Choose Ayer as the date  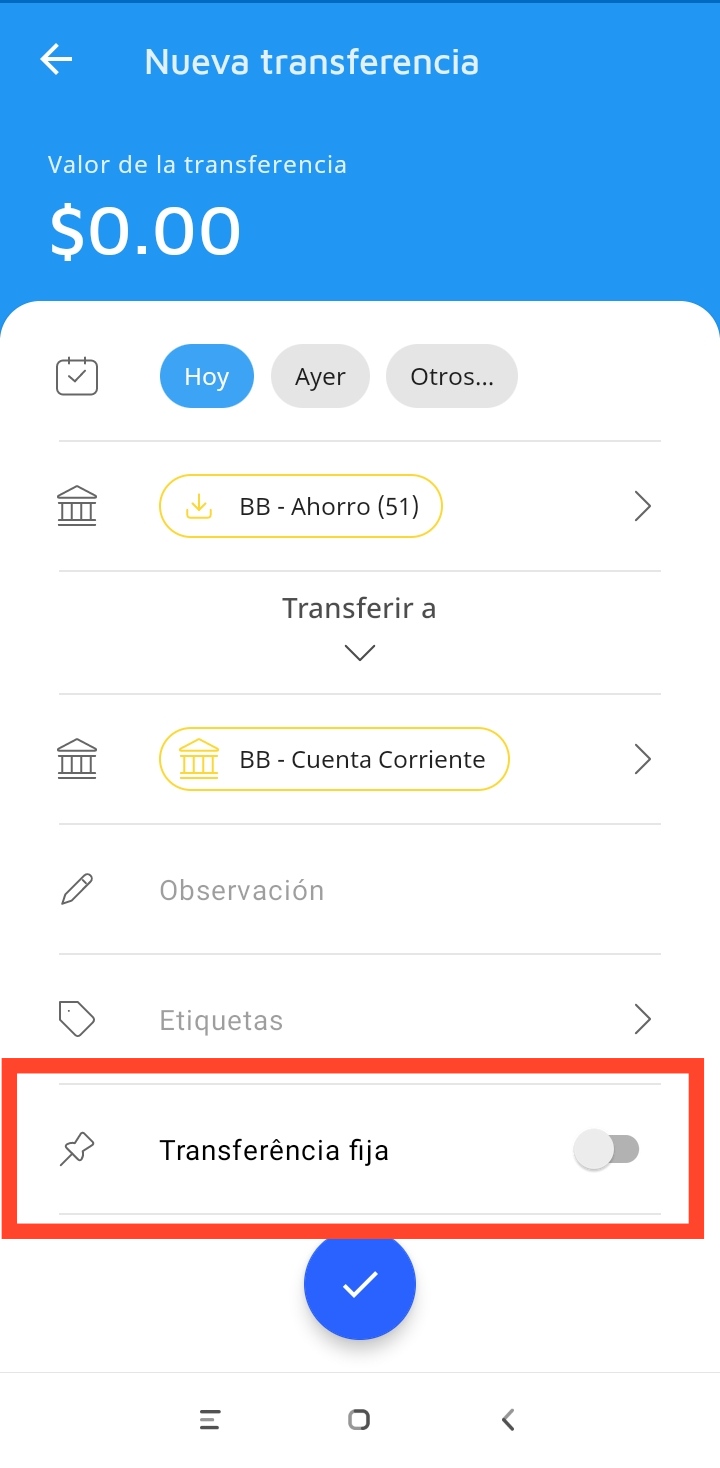coord(320,377)
